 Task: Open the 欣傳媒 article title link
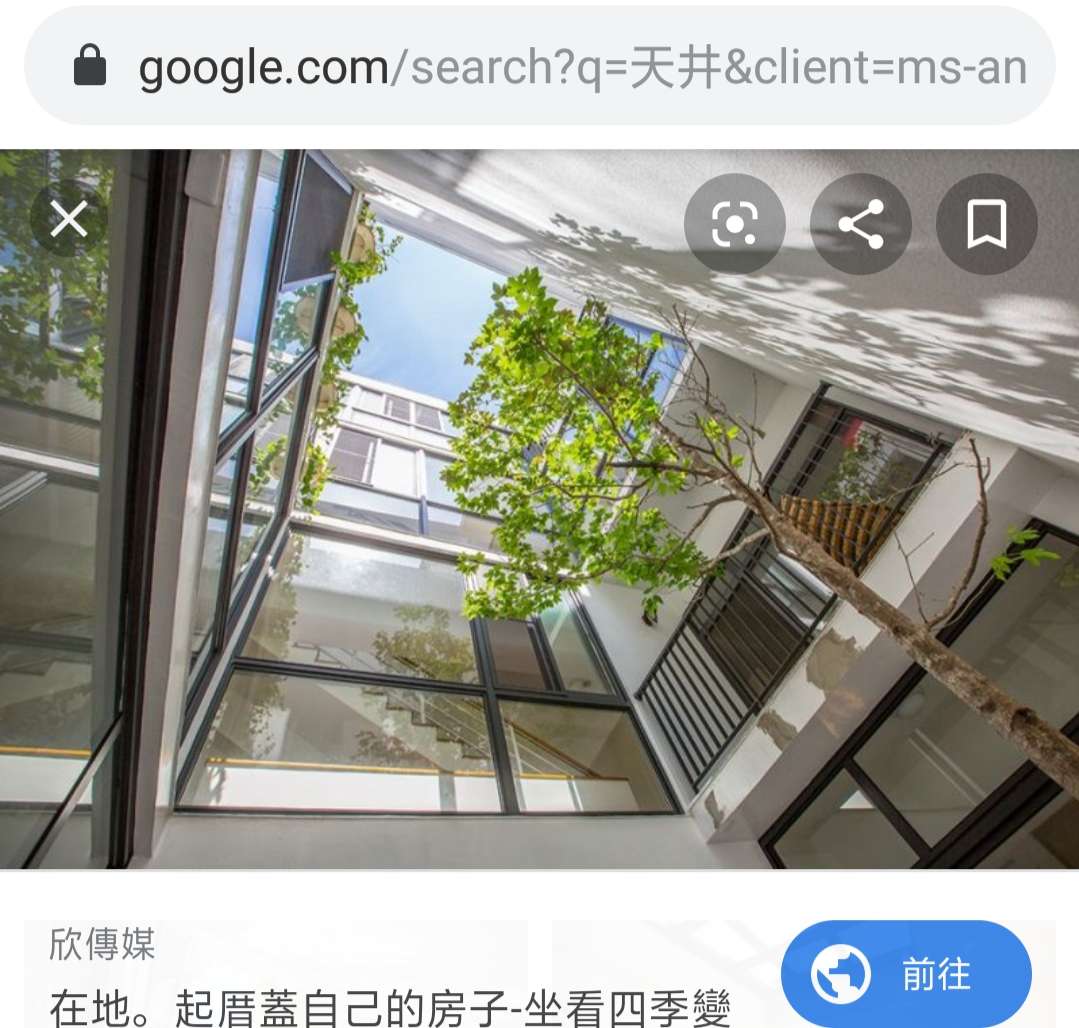[390, 1005]
